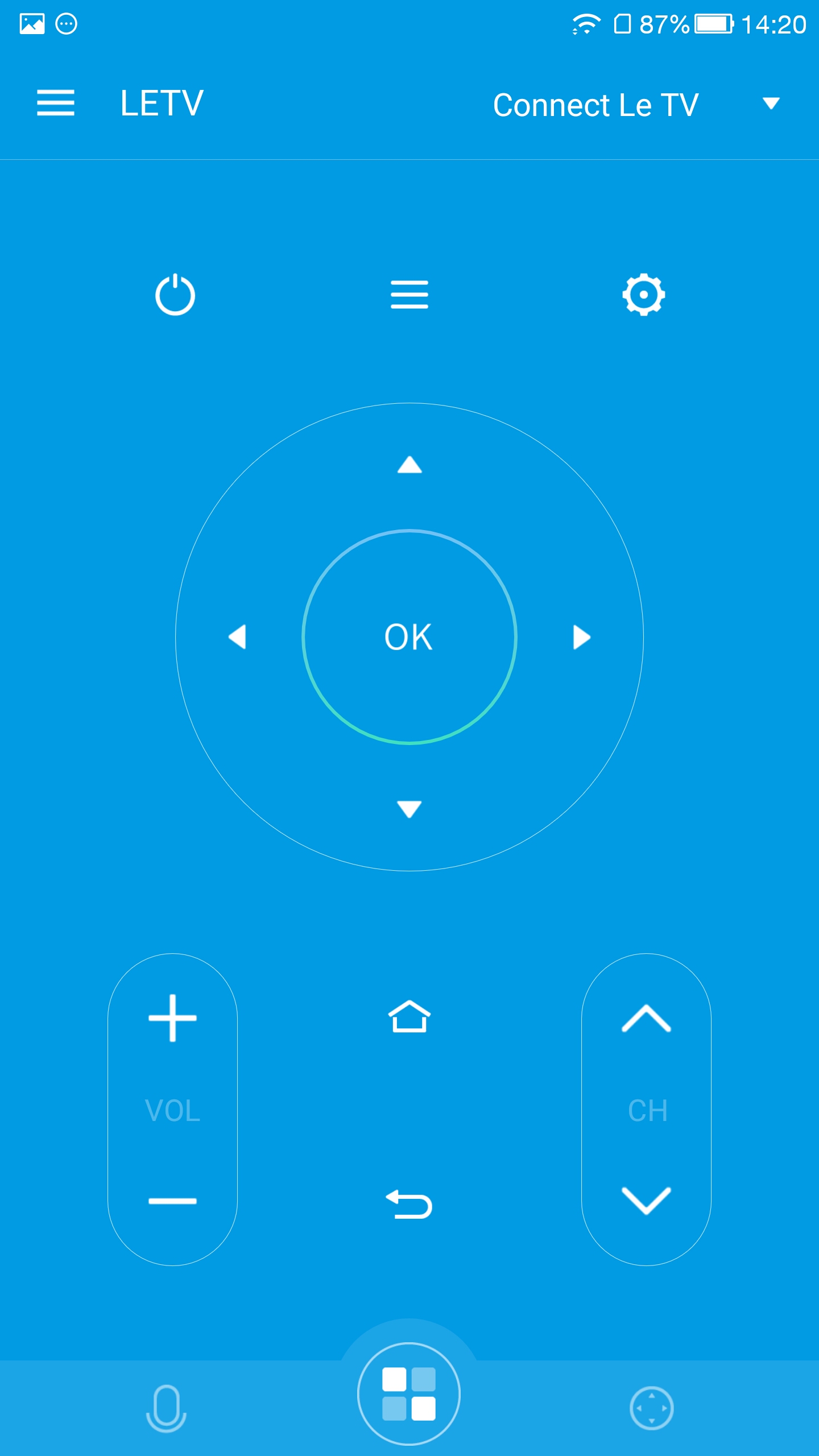819x1456 pixels.
Task: Switch to the touchpad direction tab
Action: click(x=652, y=1408)
